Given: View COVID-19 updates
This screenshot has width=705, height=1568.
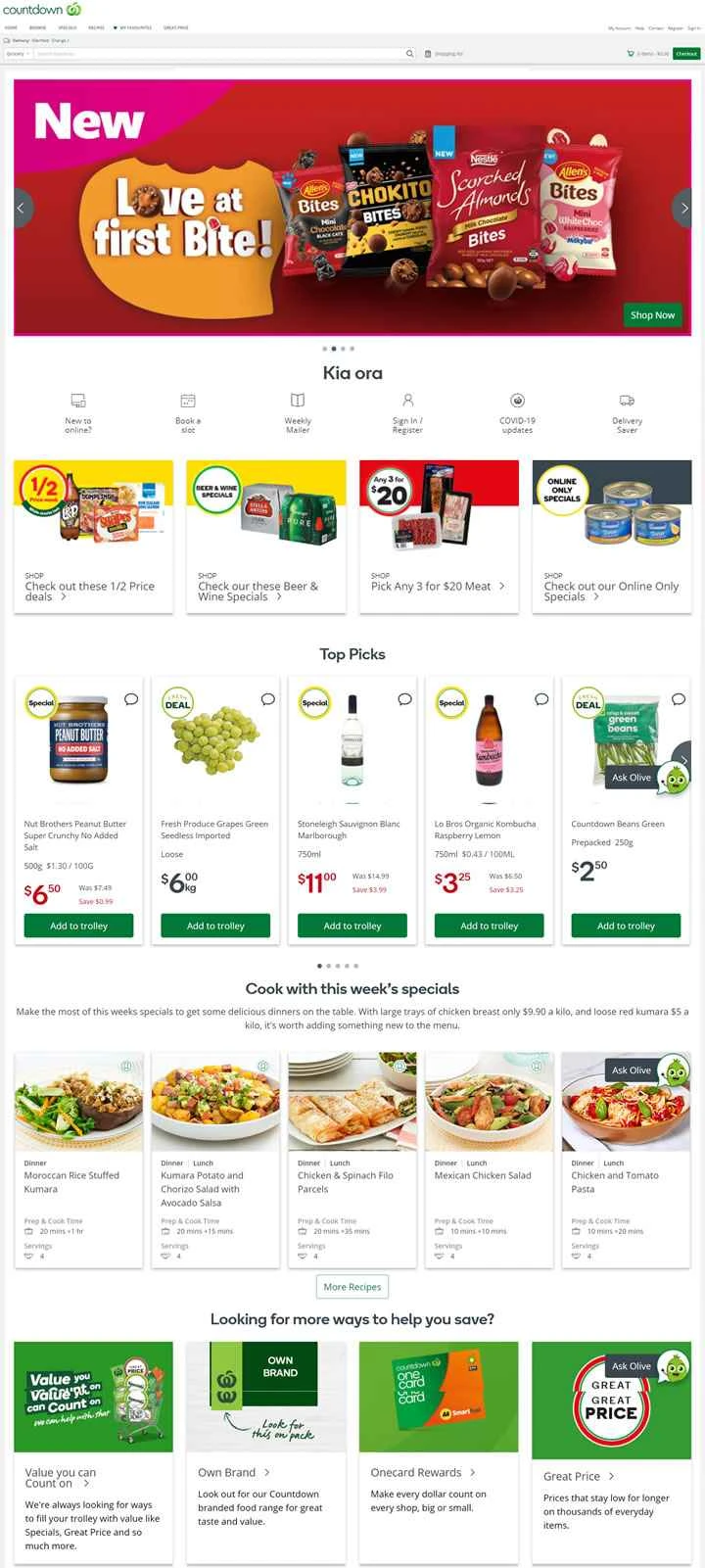Looking at the screenshot, I should tap(517, 413).
